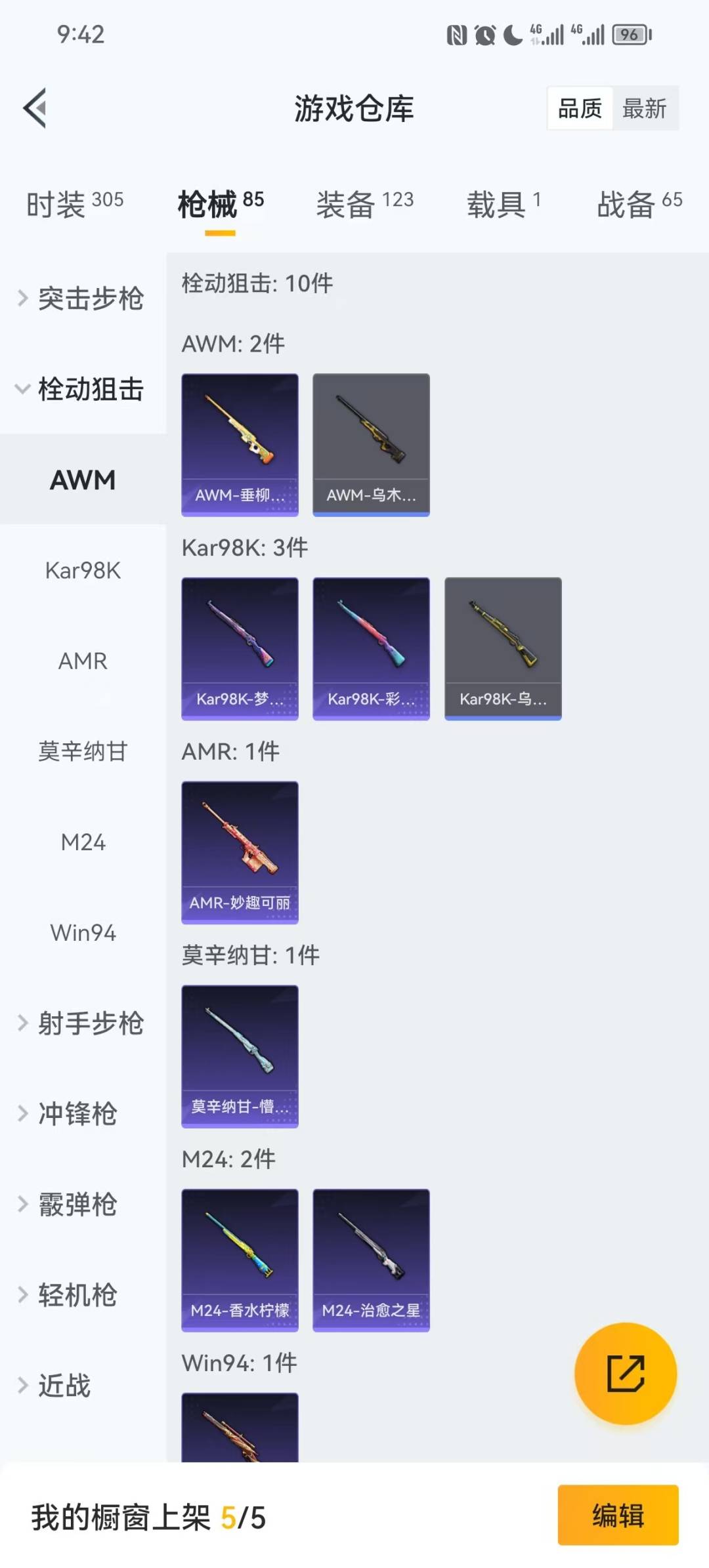View the M24-治愈之星 skin

(371, 1260)
